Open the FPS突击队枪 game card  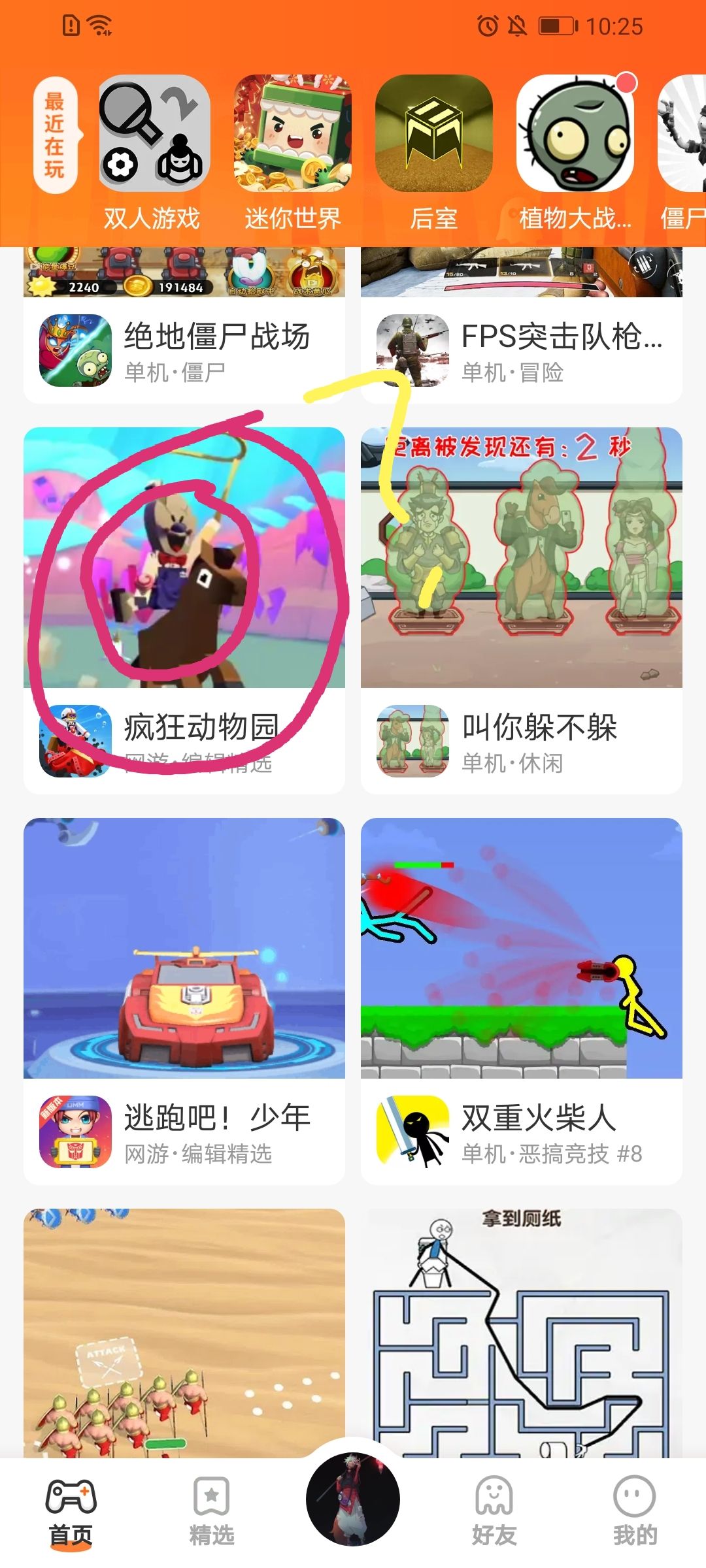tap(522, 325)
